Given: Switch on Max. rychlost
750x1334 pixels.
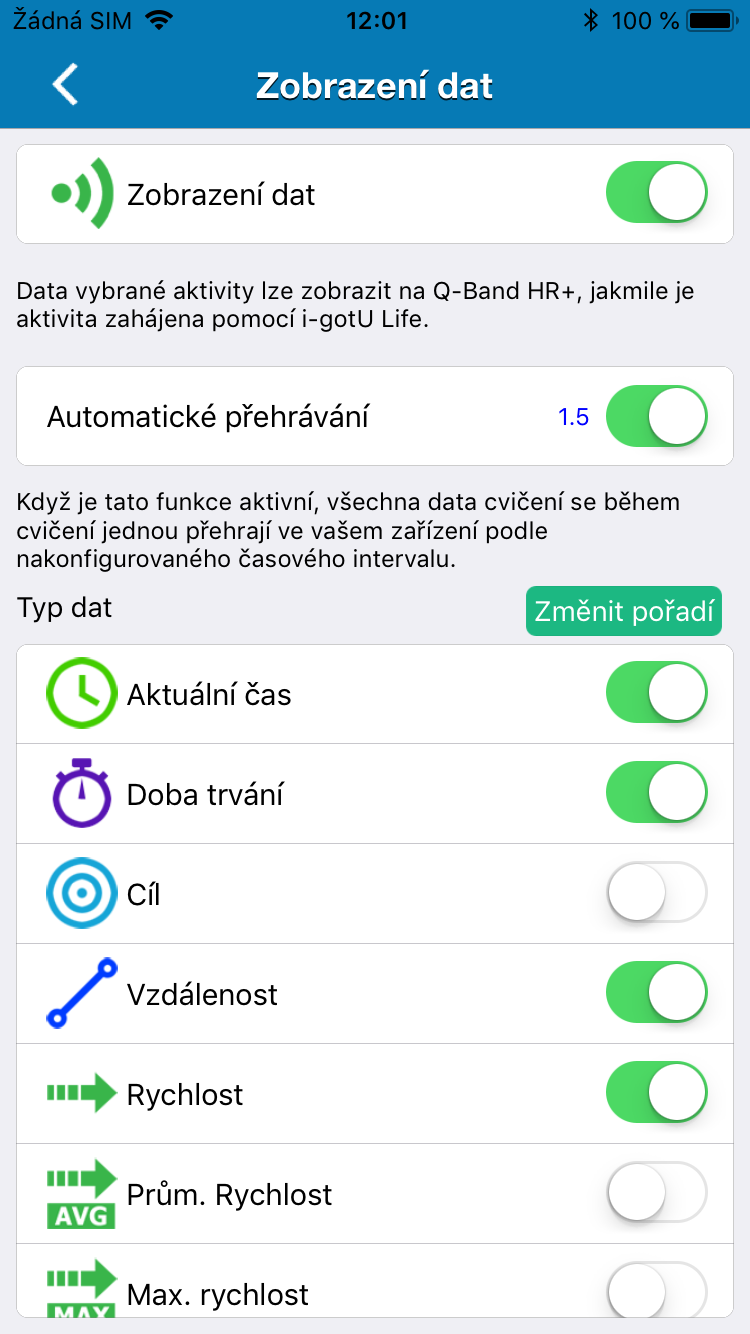Looking at the screenshot, I should point(656,1293).
